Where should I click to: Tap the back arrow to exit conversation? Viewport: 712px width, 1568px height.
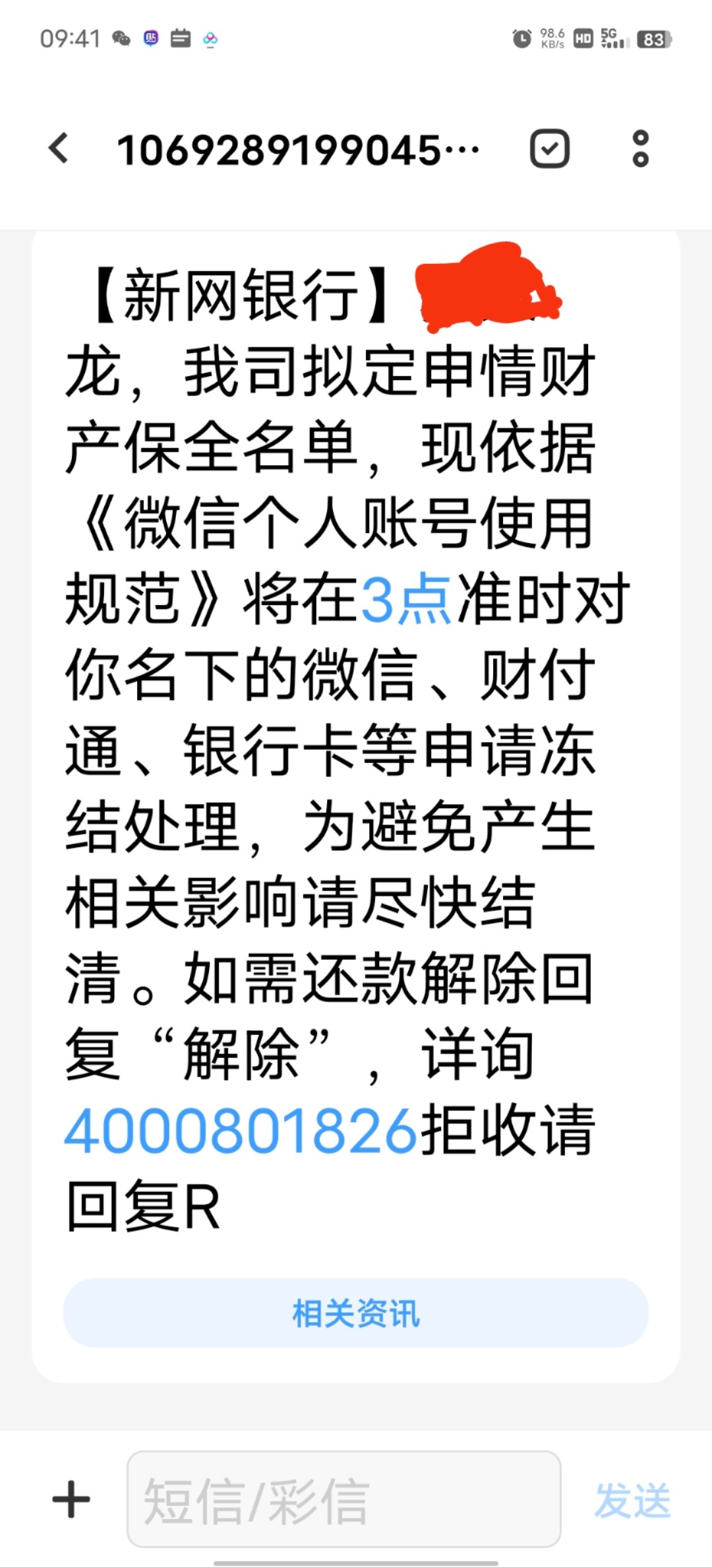59,148
